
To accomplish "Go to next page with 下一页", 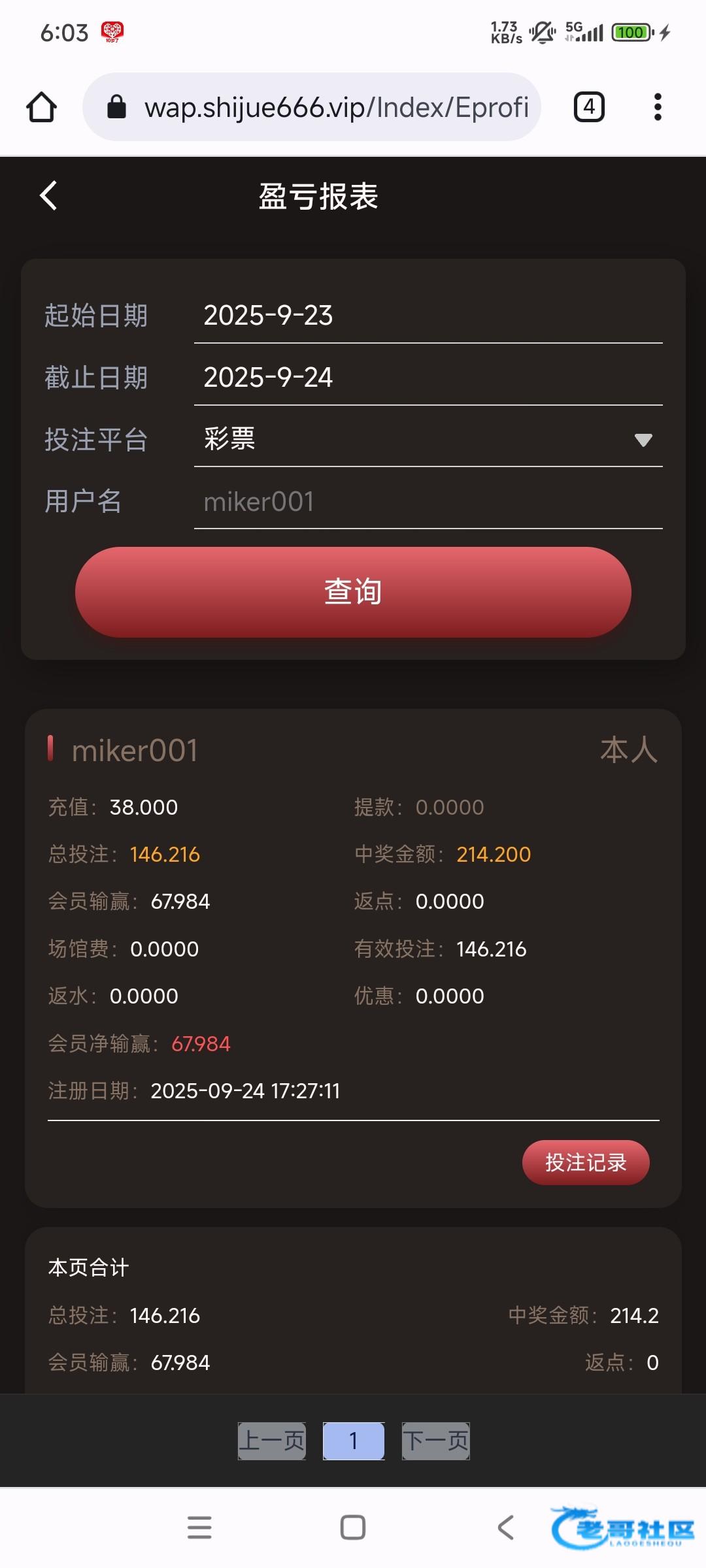I will pyautogui.click(x=435, y=1441).
